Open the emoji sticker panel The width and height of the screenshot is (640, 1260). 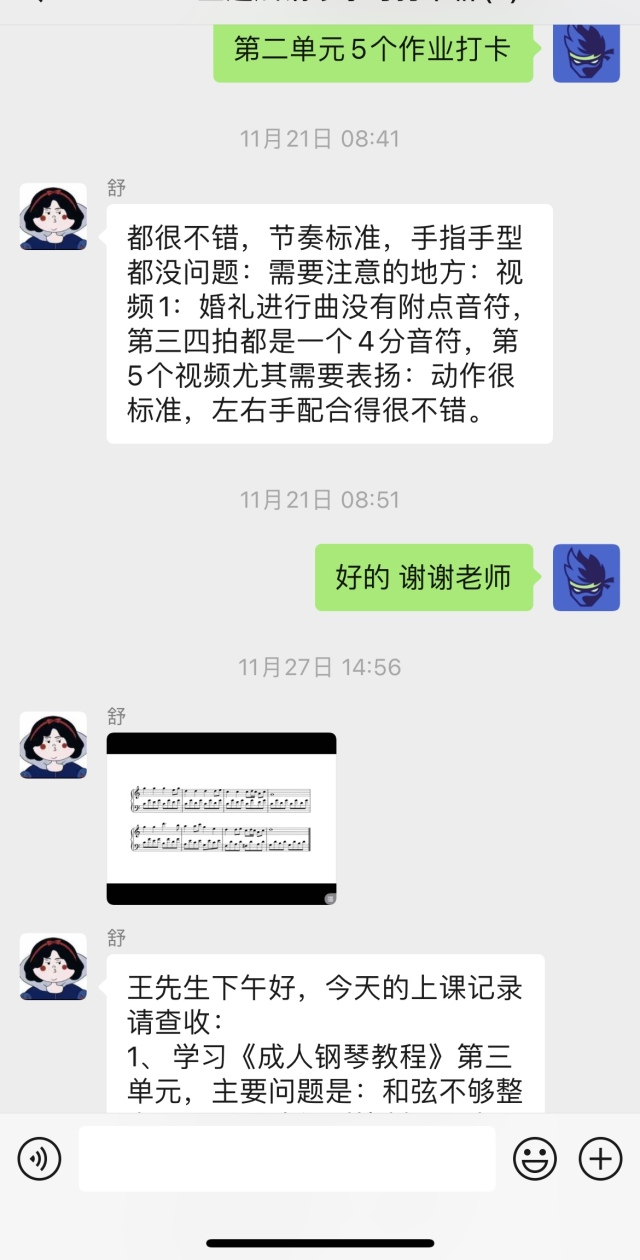pos(535,1159)
